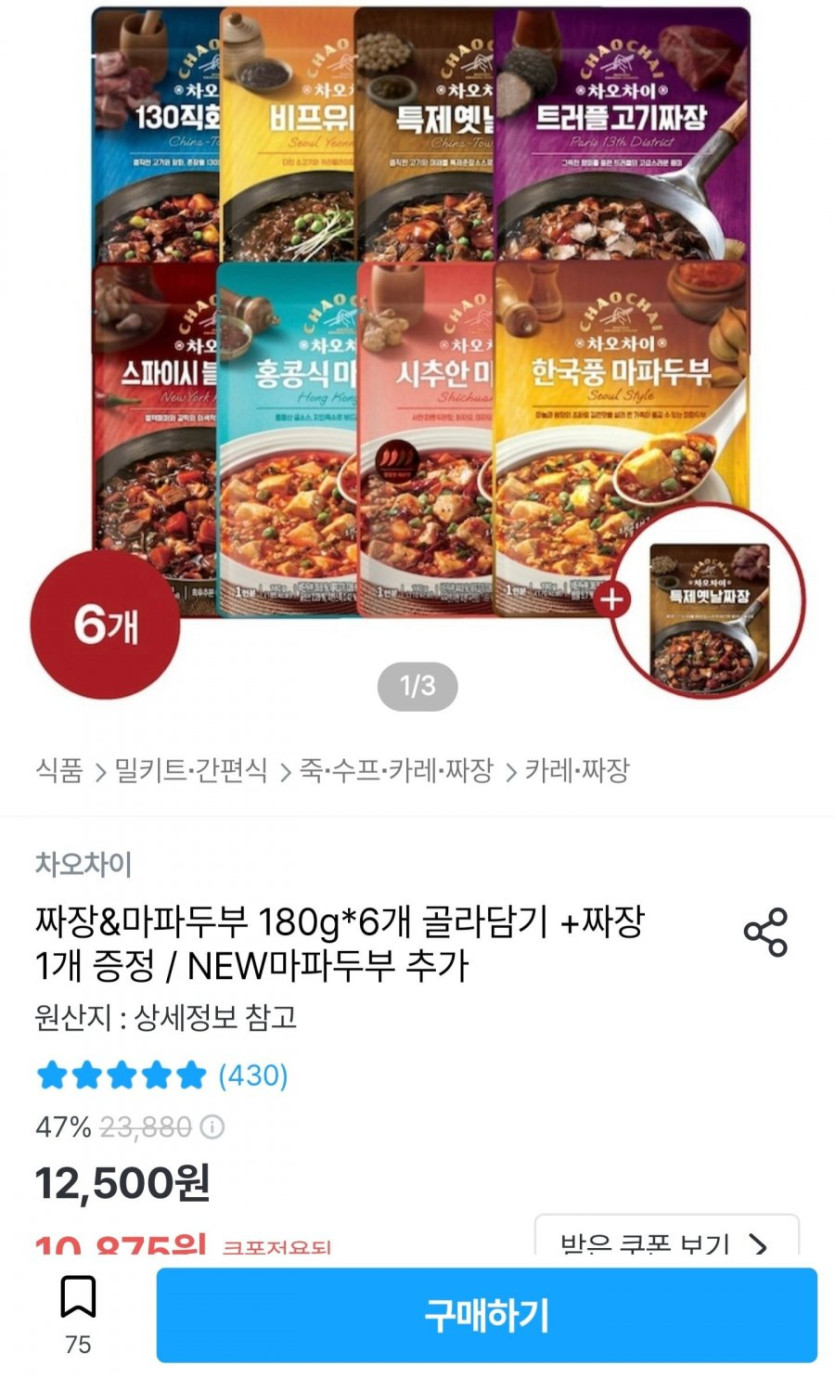Show price info next to 23,880
835x1378 pixels.
(x=212, y=1128)
